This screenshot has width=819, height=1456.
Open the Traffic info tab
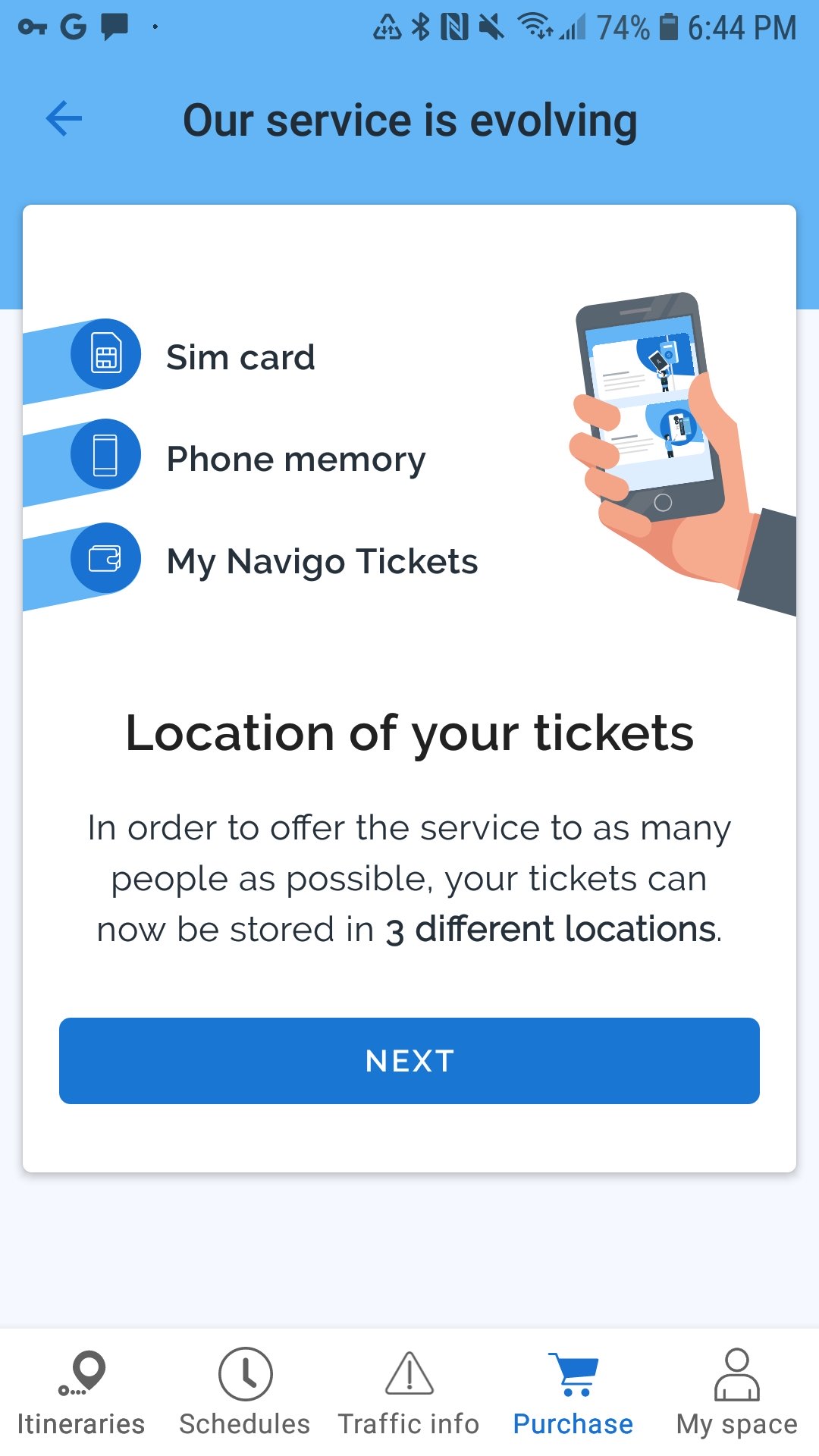coord(409,1393)
